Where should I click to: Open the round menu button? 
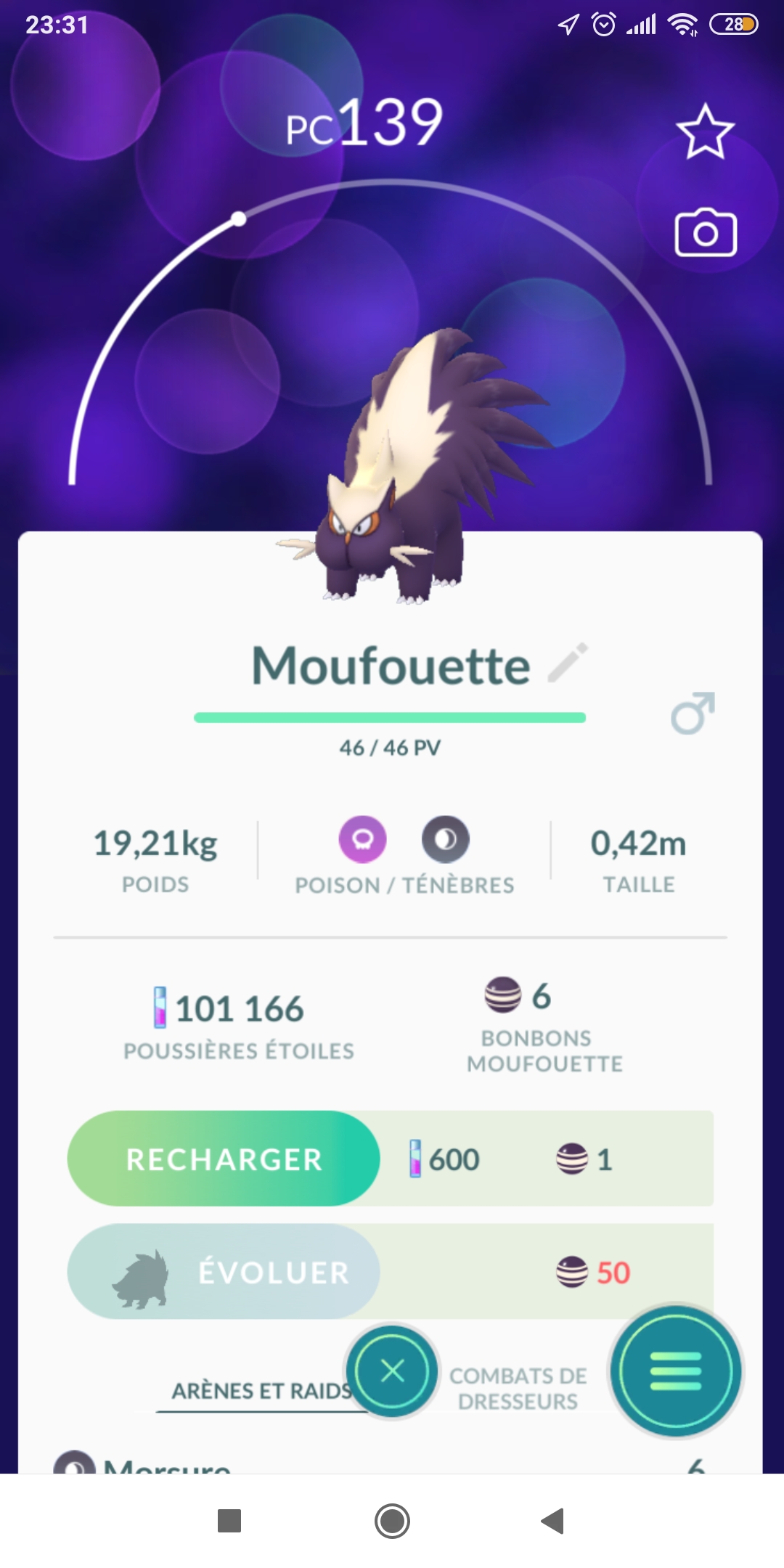(676, 1371)
